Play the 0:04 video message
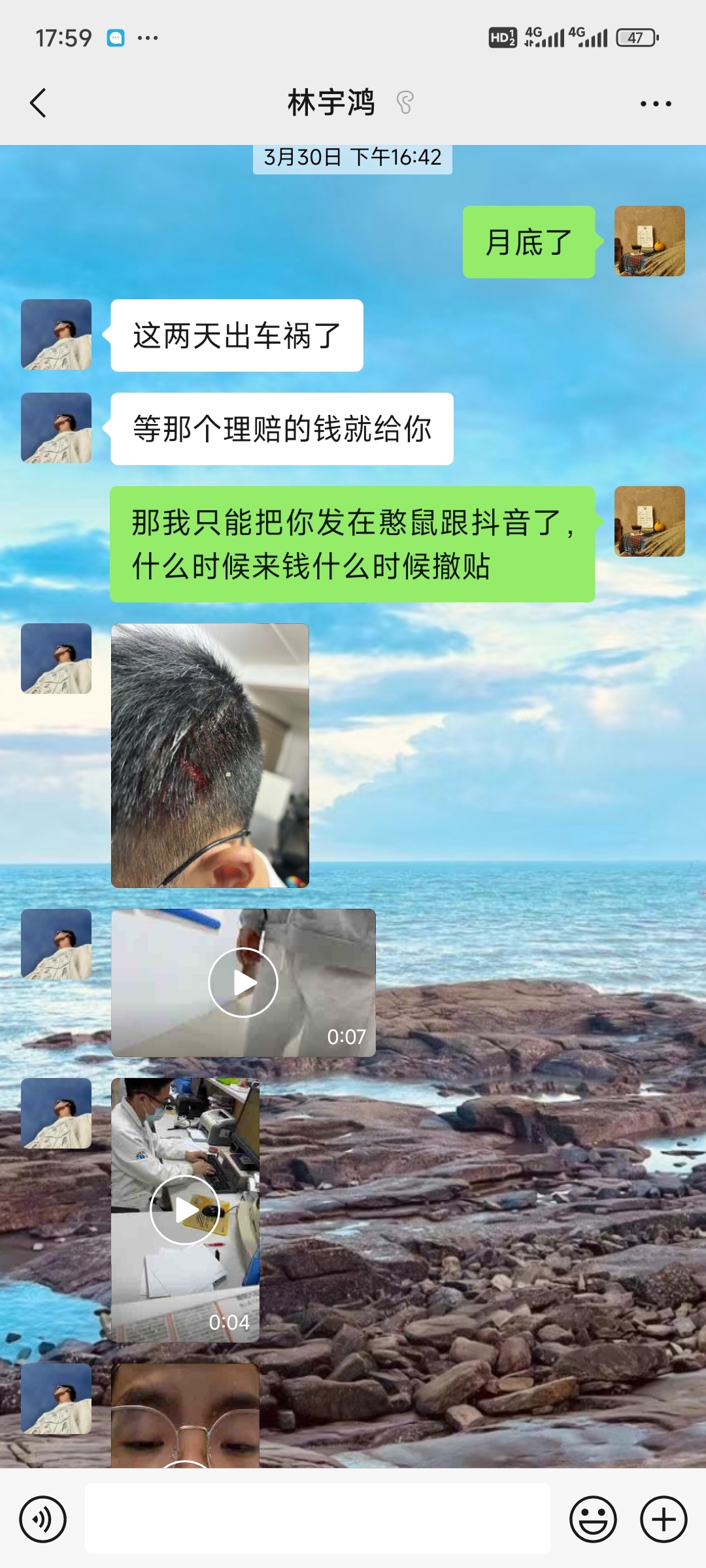 [185, 1209]
